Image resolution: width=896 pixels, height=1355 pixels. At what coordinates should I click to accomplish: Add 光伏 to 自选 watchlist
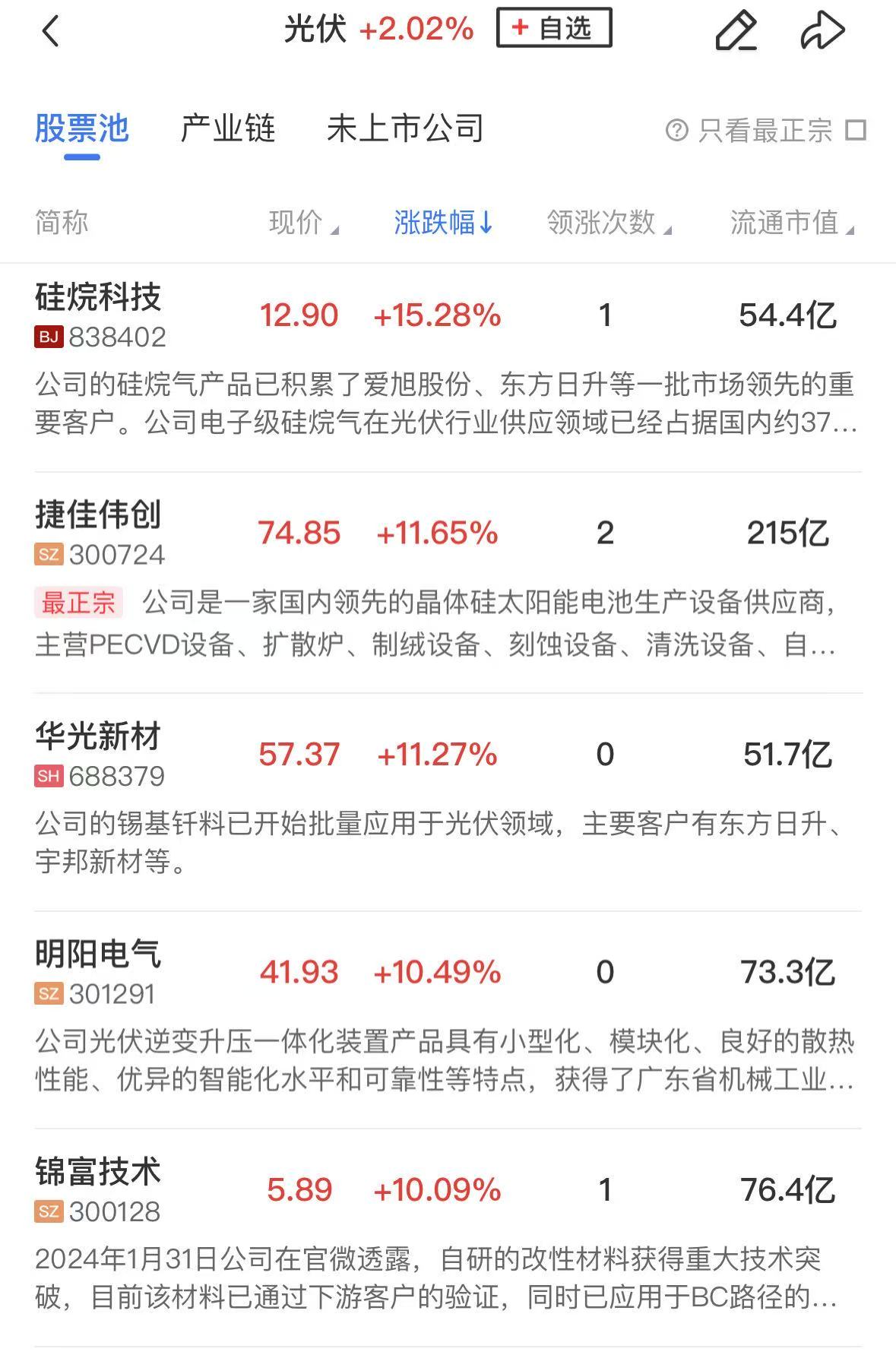(x=553, y=29)
